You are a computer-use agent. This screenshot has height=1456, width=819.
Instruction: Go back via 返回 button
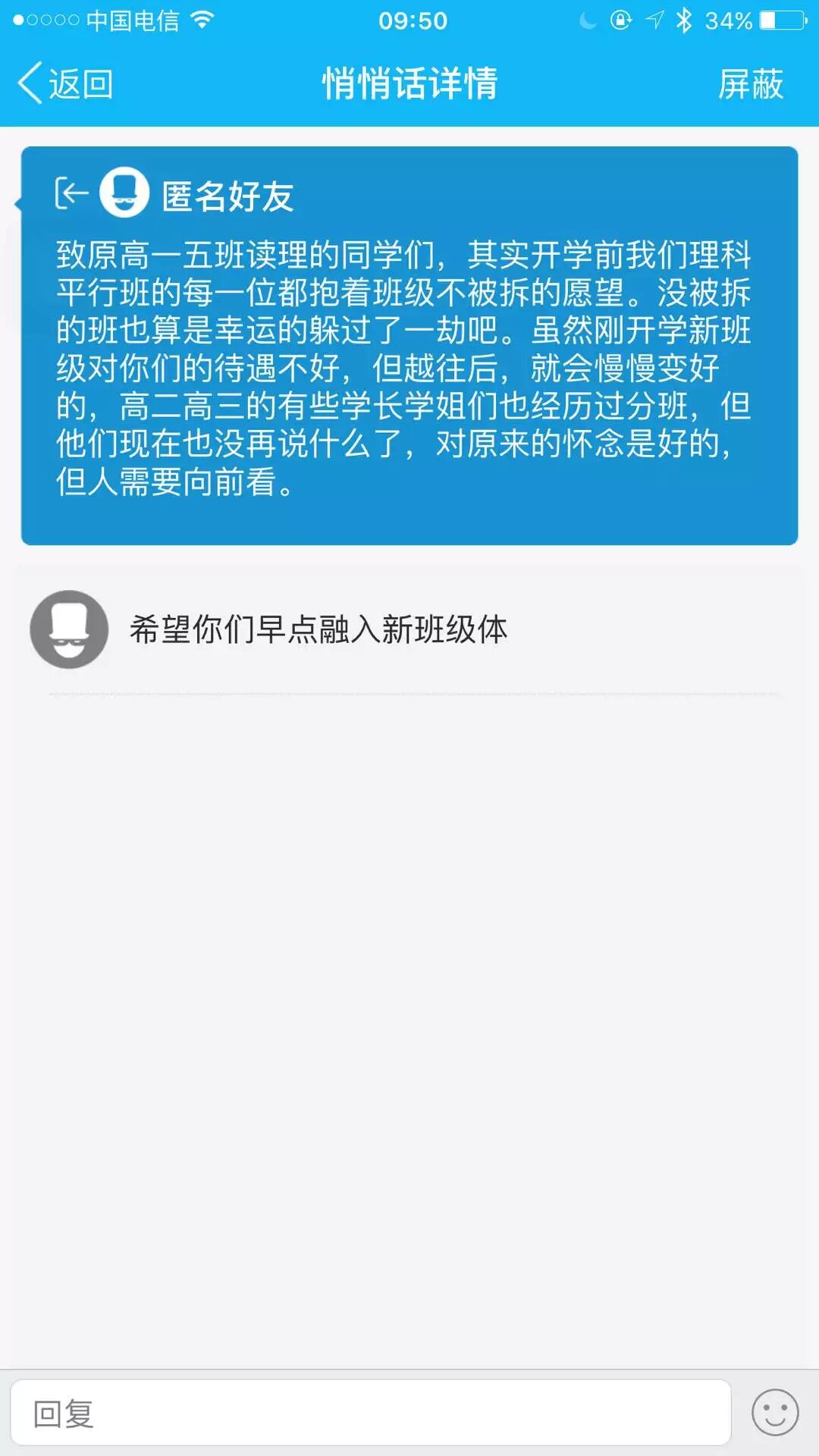click(66, 83)
